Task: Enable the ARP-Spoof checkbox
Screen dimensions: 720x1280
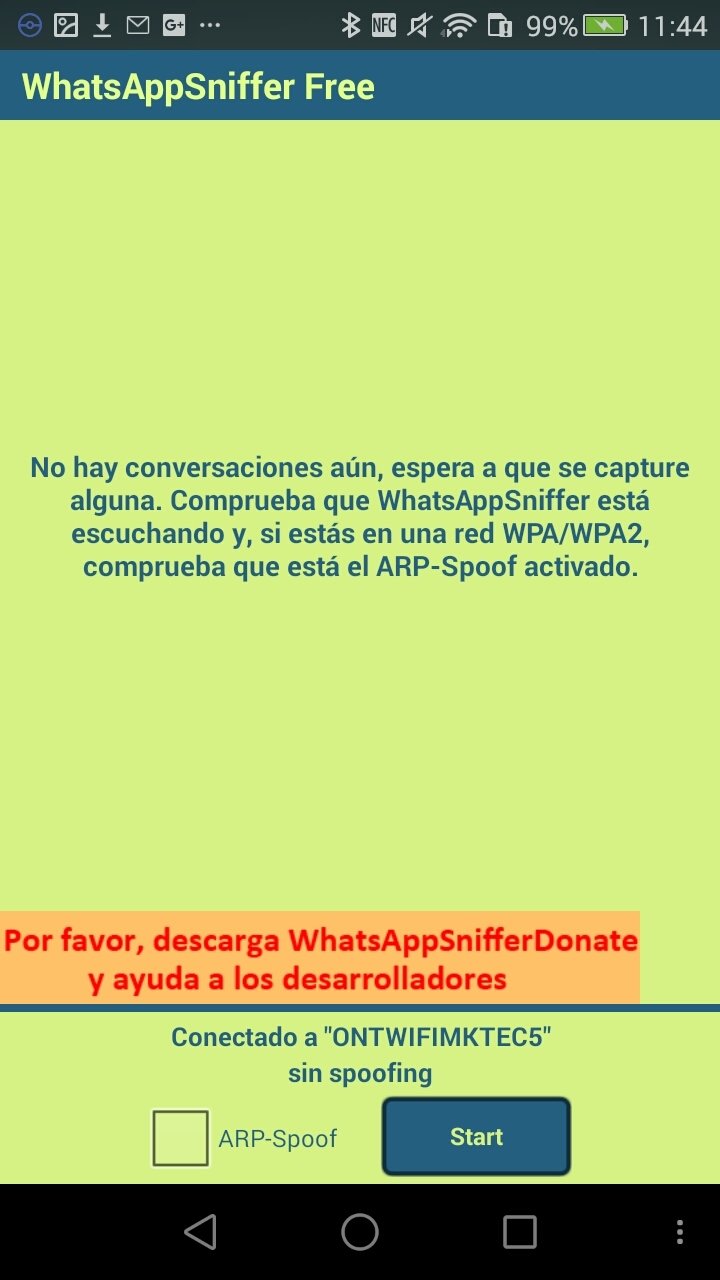Action: pyautogui.click(x=180, y=1138)
